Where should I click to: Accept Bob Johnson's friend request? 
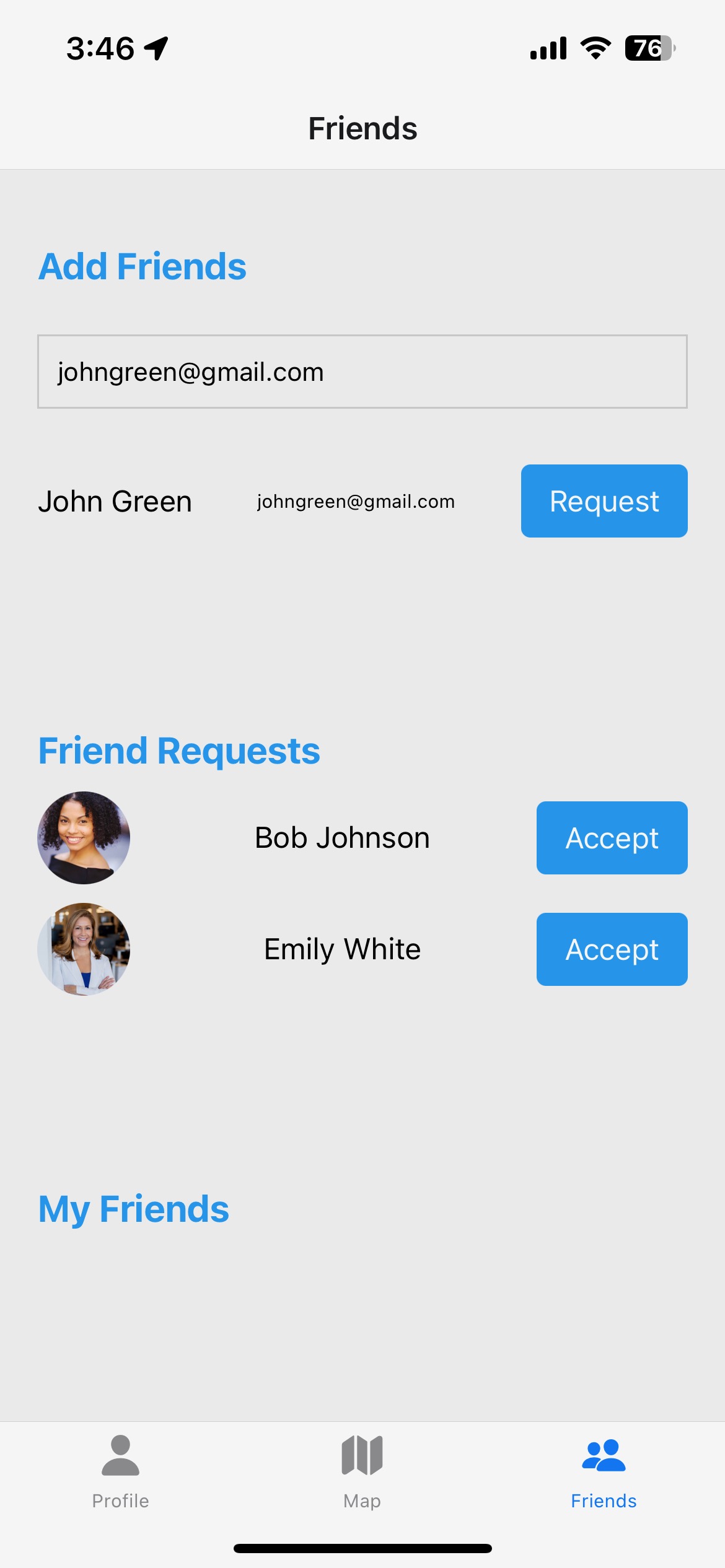612,838
